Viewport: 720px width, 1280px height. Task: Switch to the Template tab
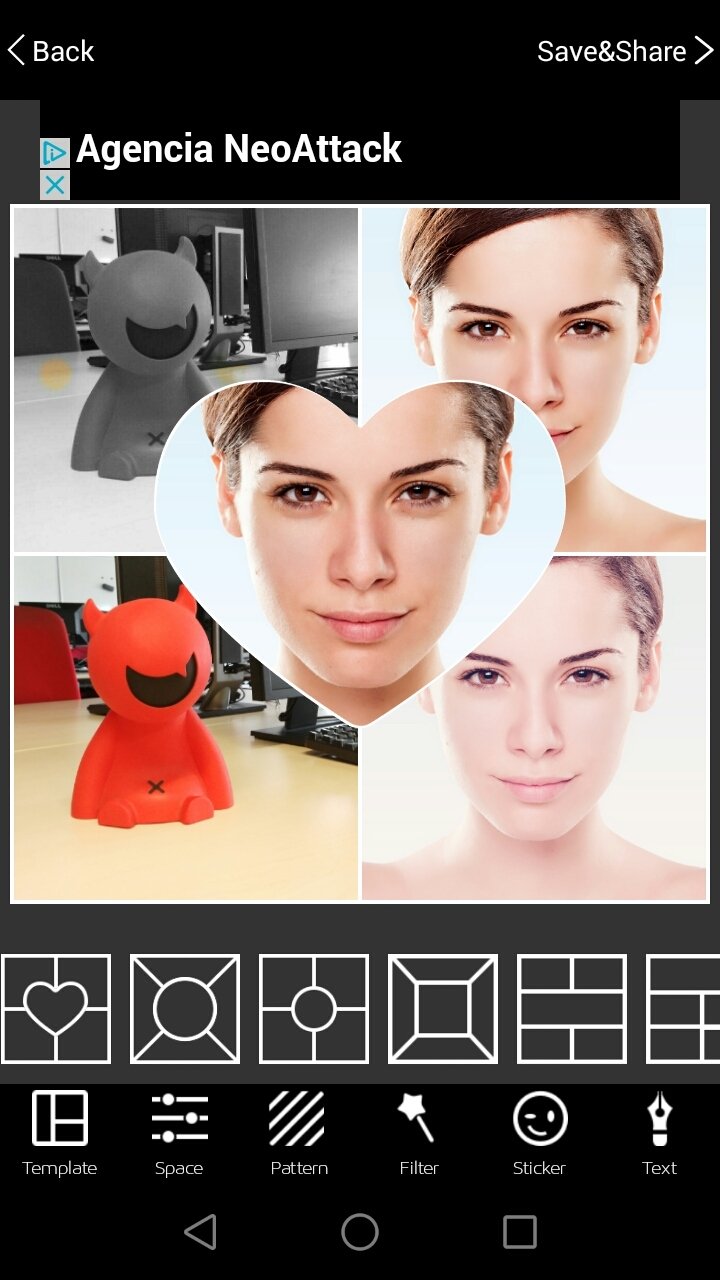(60, 1133)
